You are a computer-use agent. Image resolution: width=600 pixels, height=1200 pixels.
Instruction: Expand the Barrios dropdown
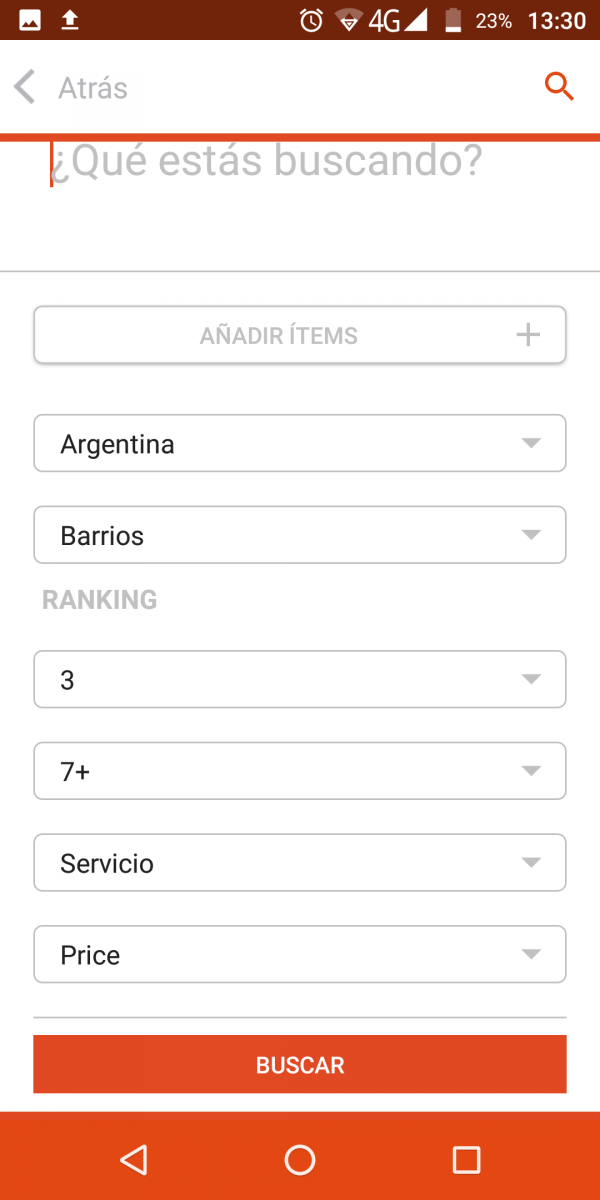click(300, 535)
